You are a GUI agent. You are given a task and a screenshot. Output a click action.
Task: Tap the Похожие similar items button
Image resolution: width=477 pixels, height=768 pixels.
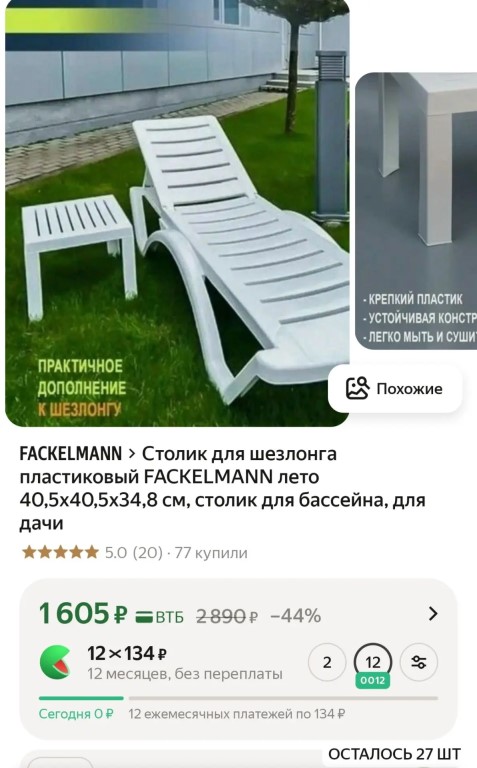click(x=395, y=388)
